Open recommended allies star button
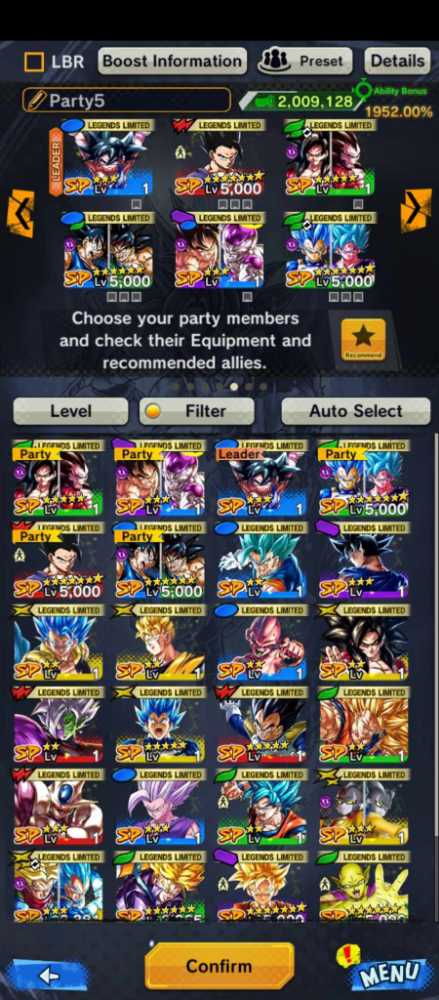The width and height of the screenshot is (439, 1000). 363,339
